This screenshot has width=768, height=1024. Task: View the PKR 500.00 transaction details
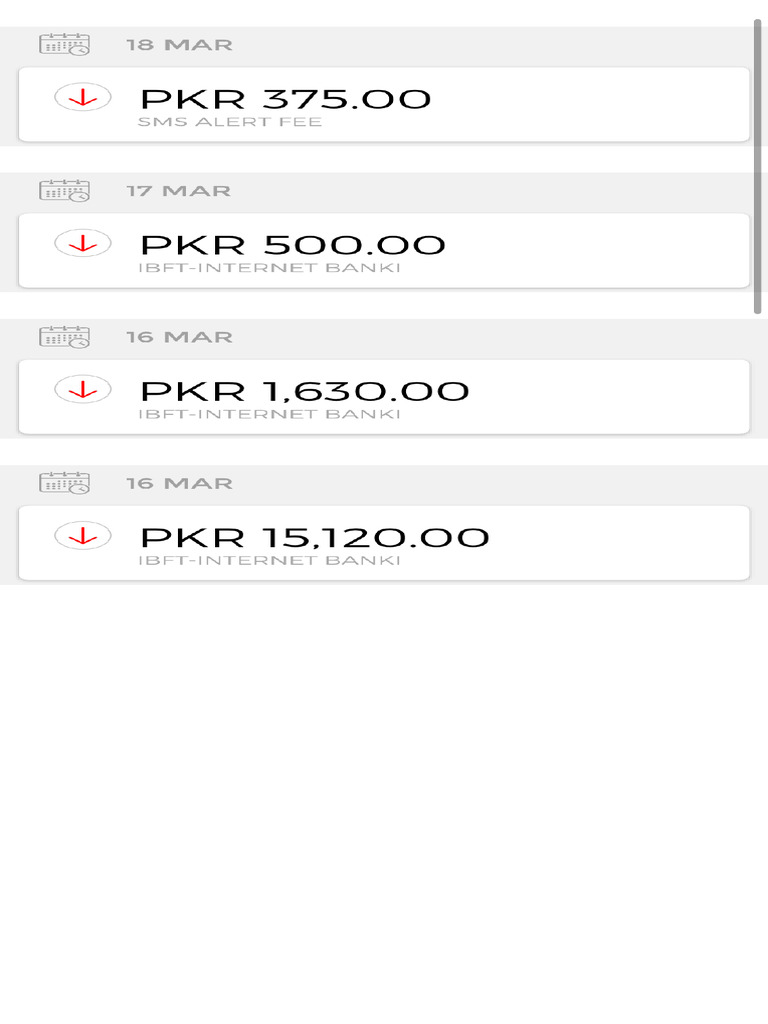coord(384,251)
